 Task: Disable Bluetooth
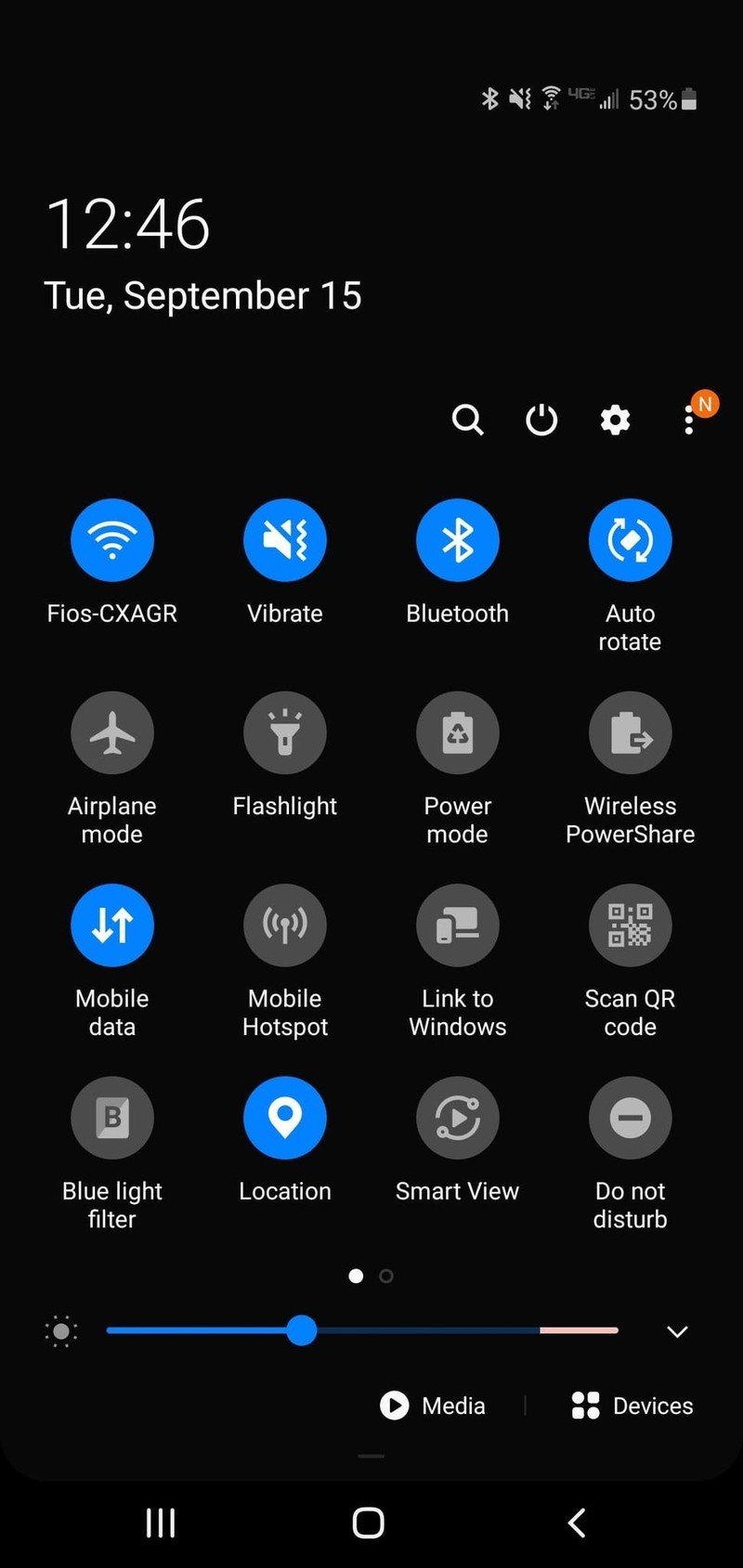tap(458, 540)
